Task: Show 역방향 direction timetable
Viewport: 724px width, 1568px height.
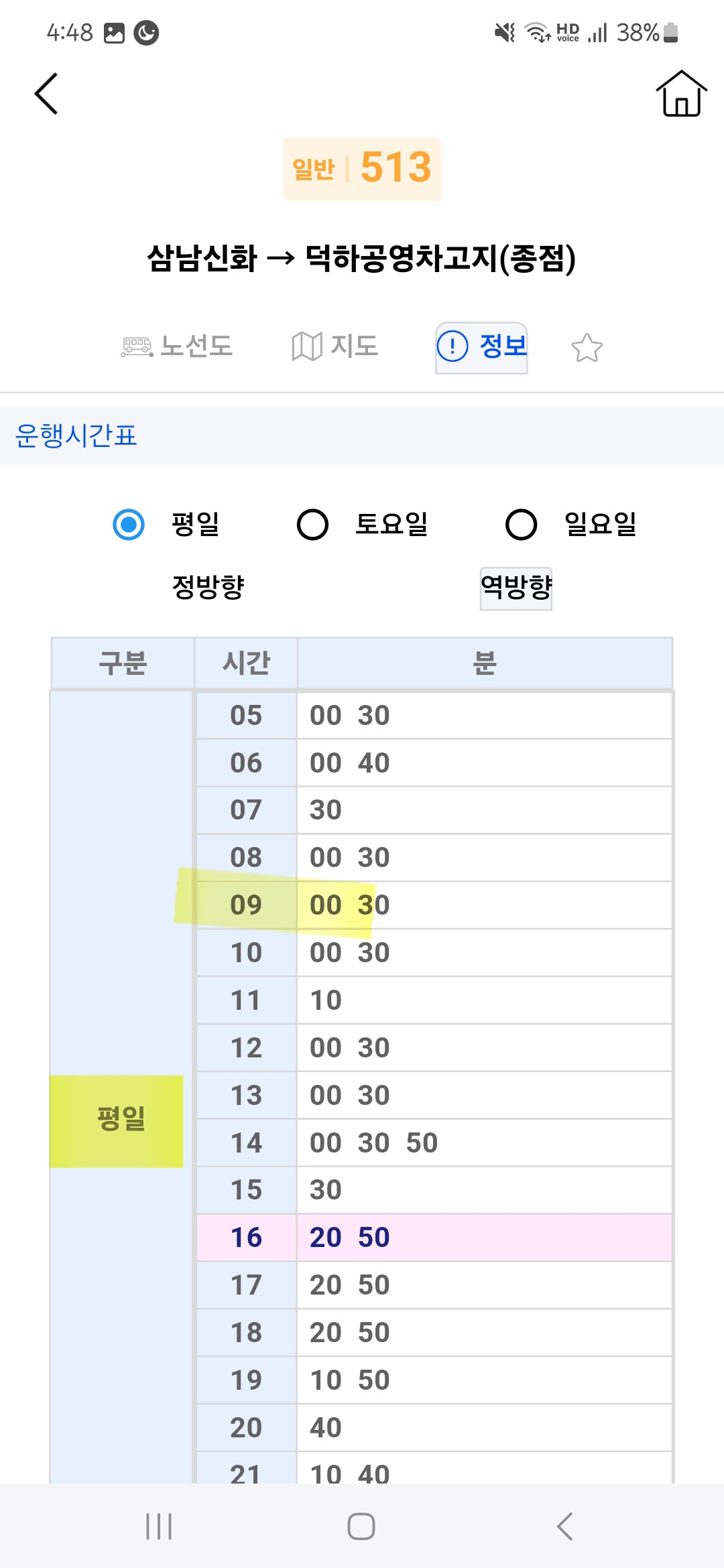Action: (x=516, y=588)
